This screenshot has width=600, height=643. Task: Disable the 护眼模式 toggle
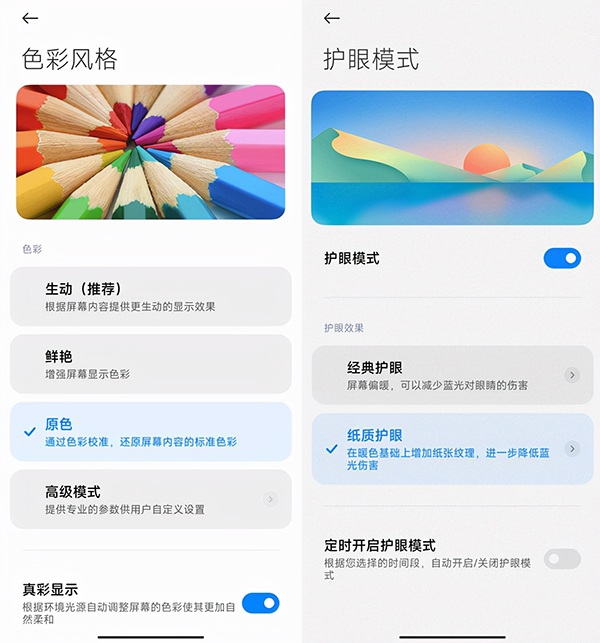[x=562, y=259]
